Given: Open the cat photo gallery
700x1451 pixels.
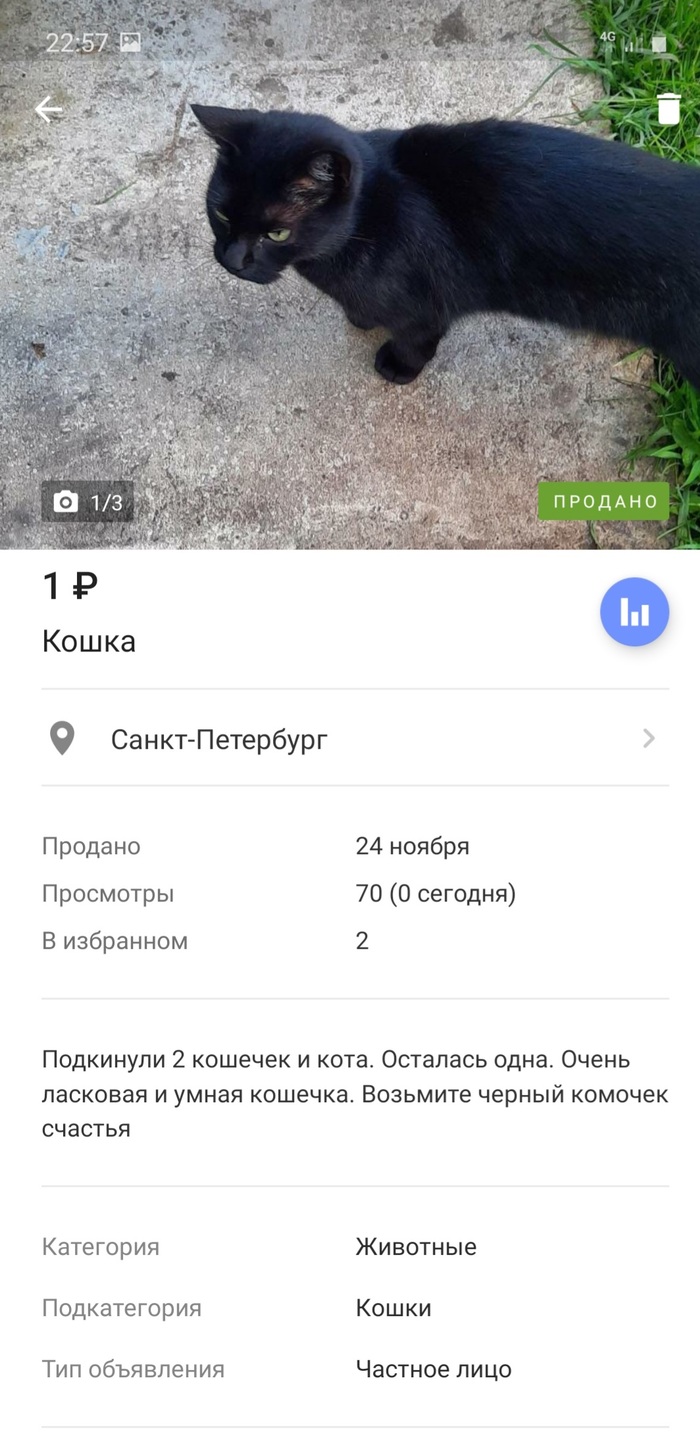Looking at the screenshot, I should click(x=350, y=300).
